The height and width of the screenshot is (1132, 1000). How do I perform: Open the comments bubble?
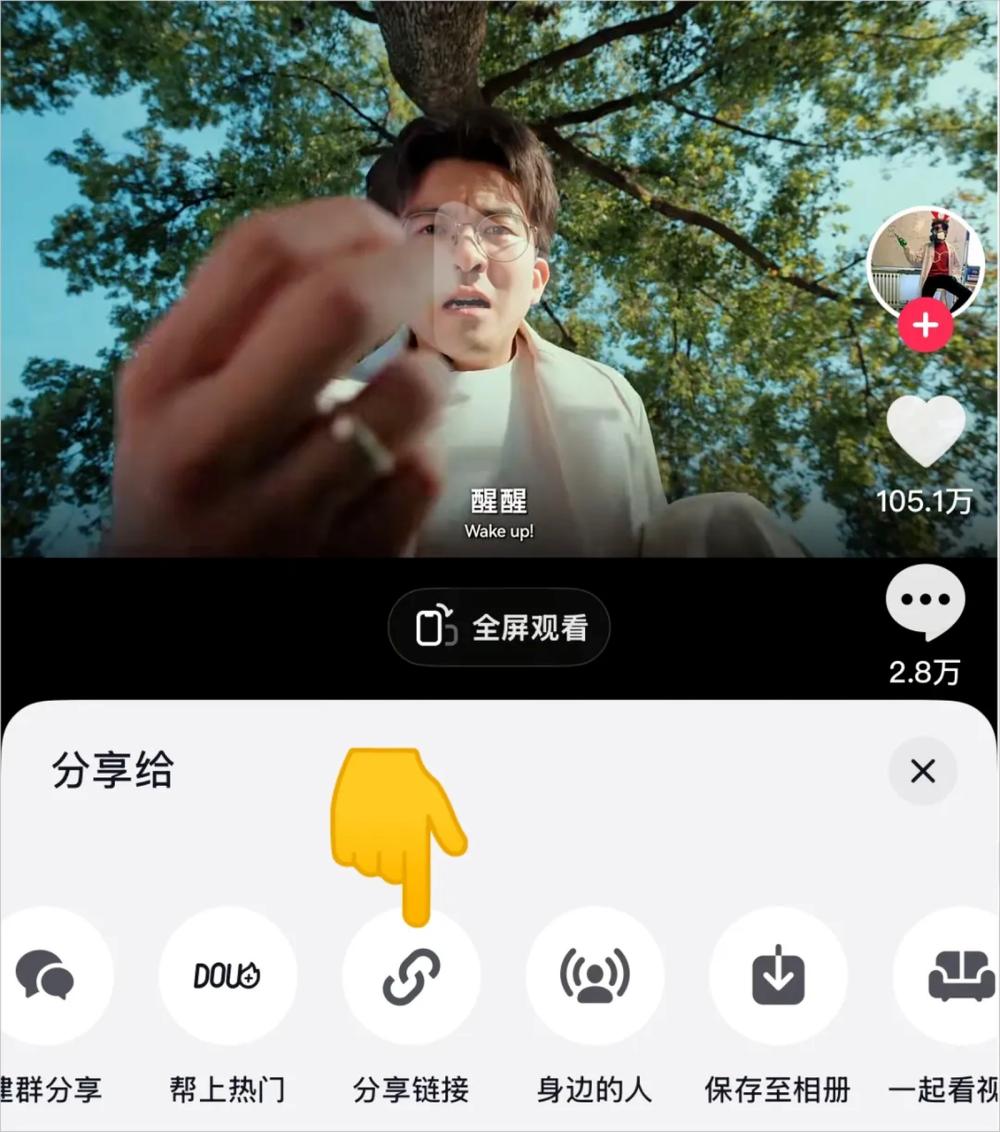click(x=925, y=603)
